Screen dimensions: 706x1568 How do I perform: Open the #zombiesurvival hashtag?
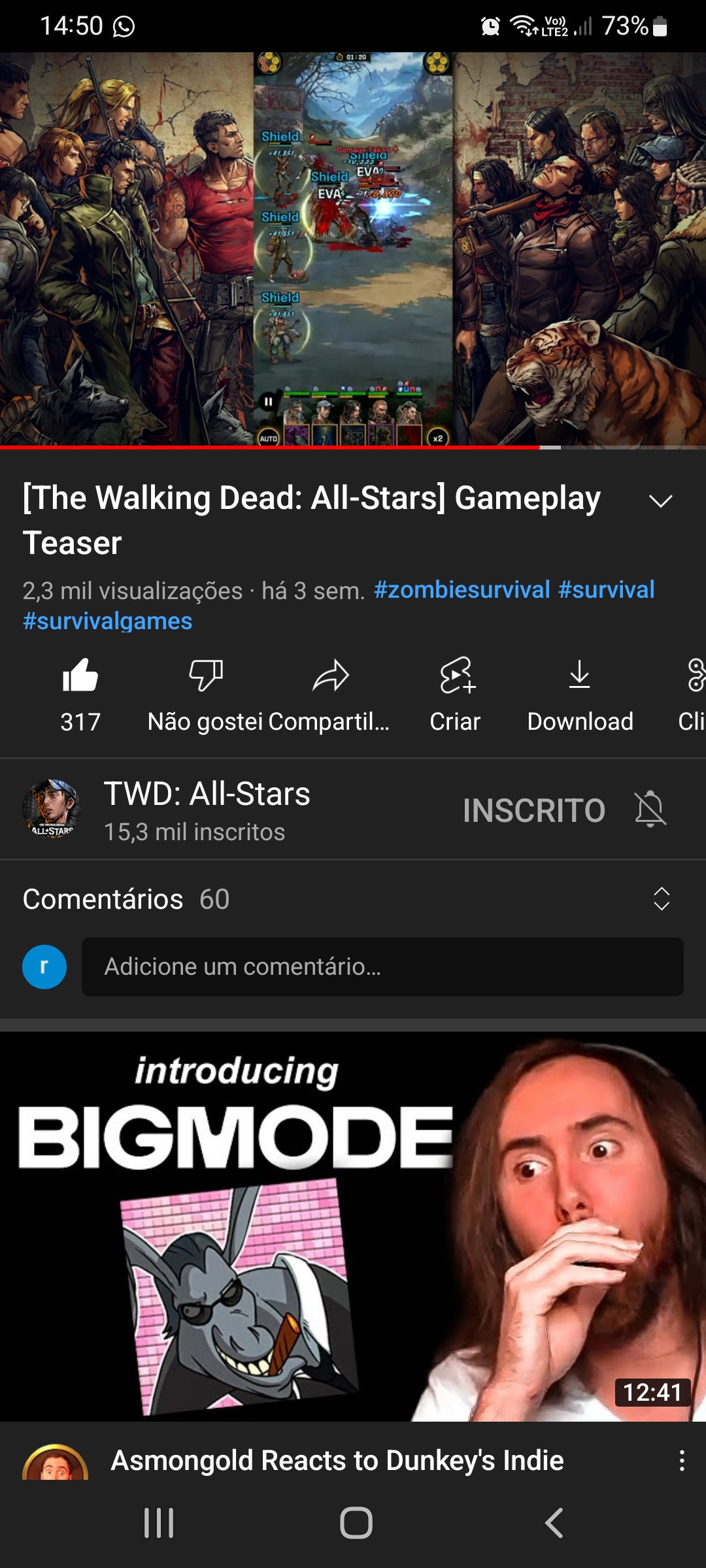point(462,590)
